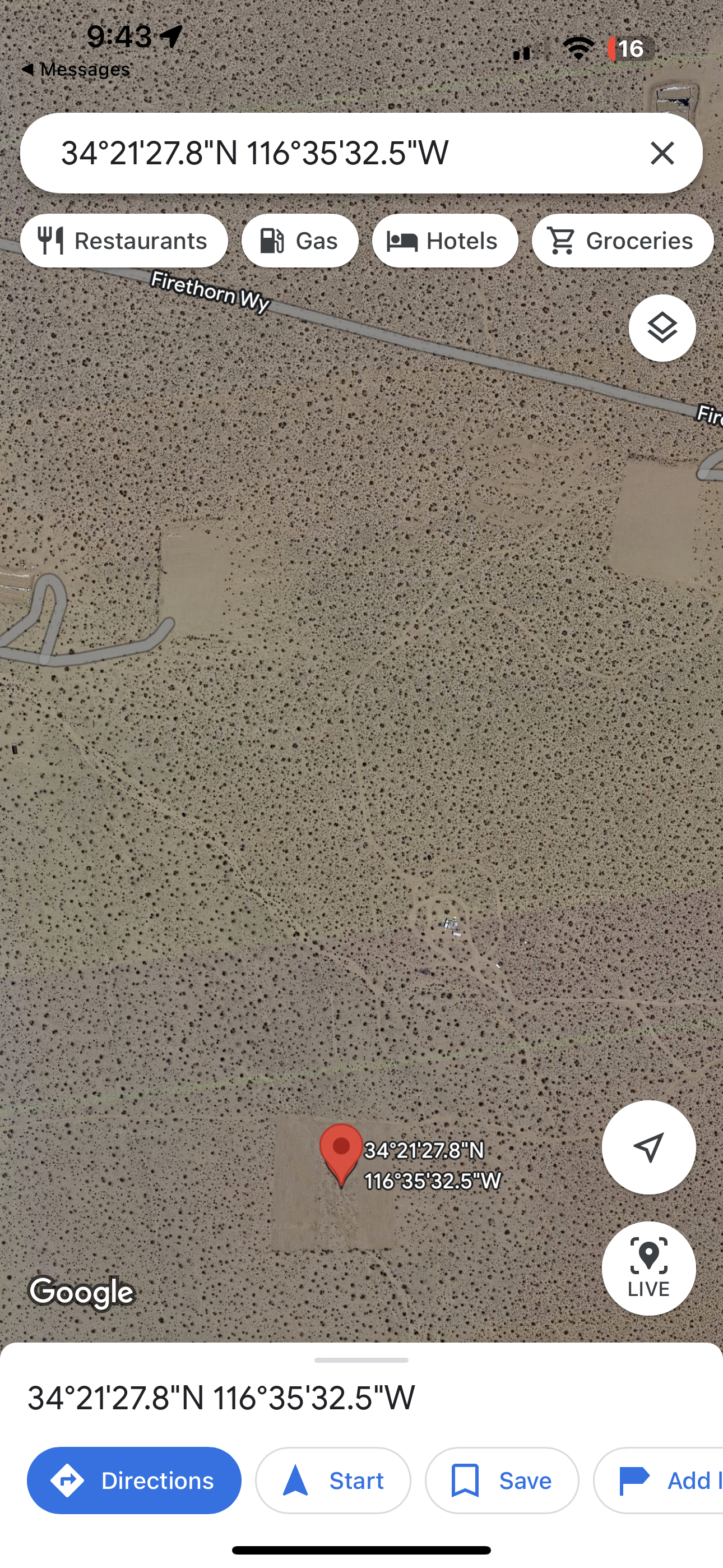Open the map layers button
The width and height of the screenshot is (723, 1568).
(661, 328)
